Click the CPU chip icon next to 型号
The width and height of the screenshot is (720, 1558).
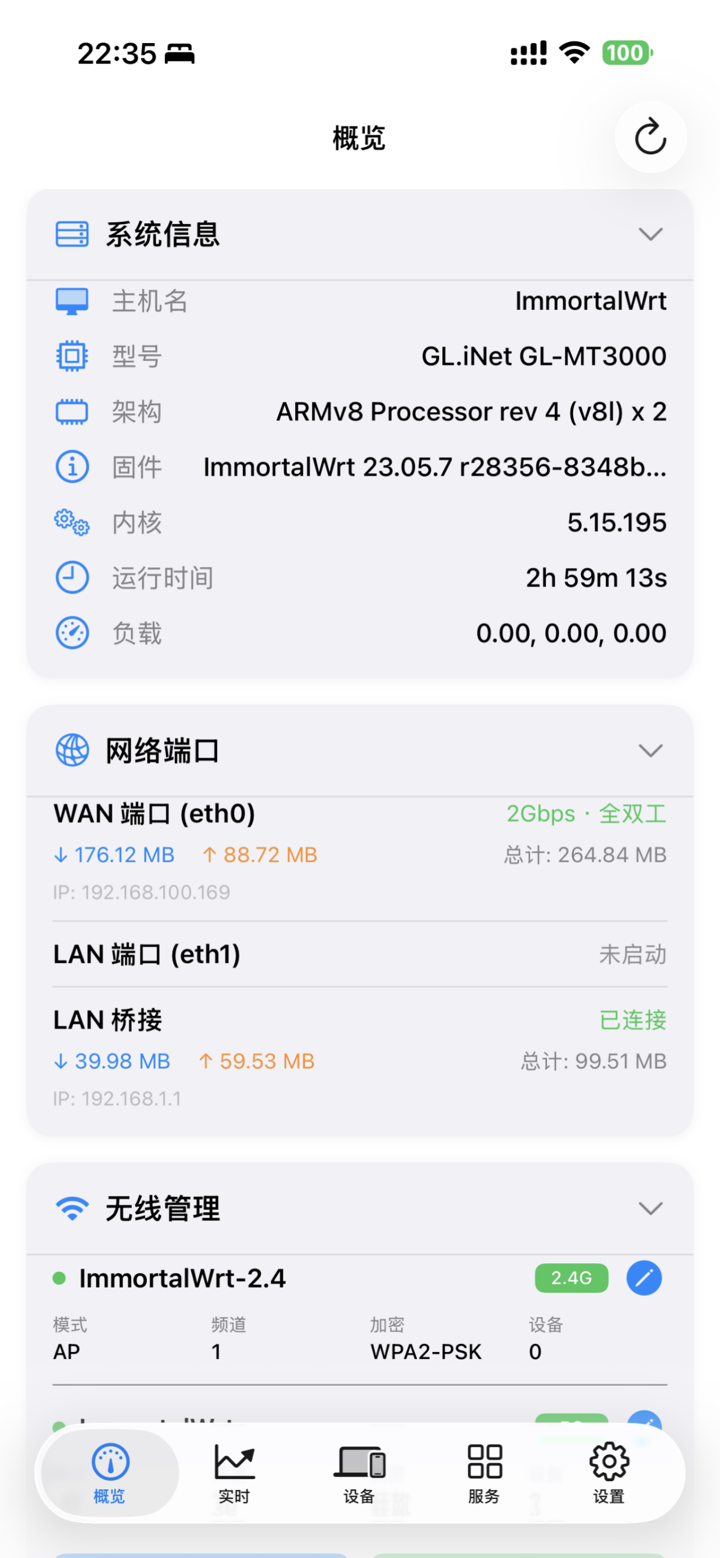coord(71,355)
